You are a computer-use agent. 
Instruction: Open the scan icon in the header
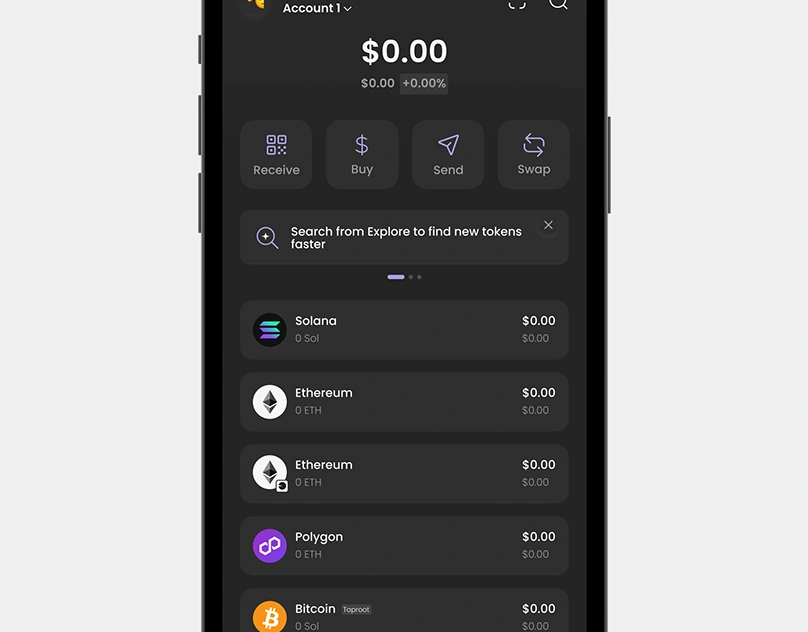click(x=517, y=4)
